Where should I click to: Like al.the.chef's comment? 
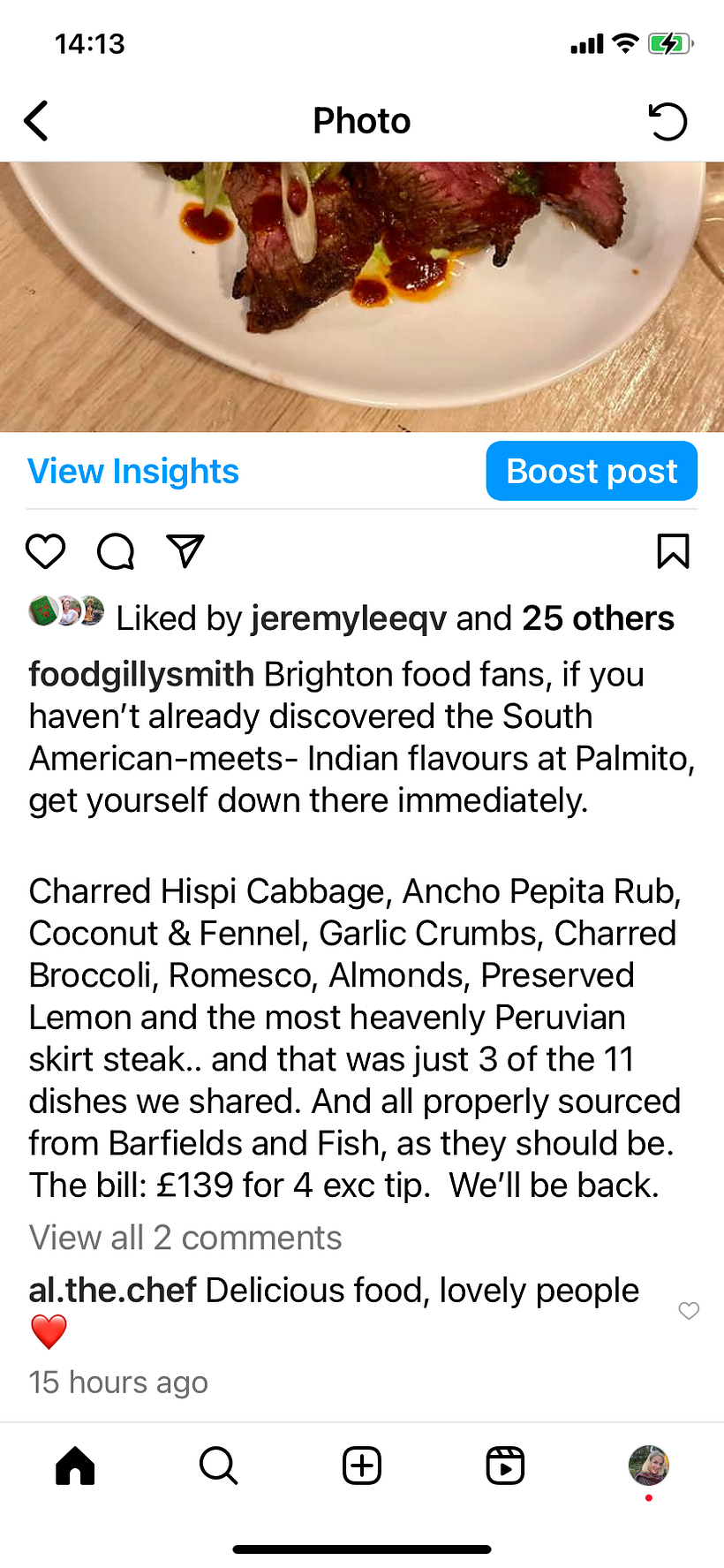tap(689, 1311)
